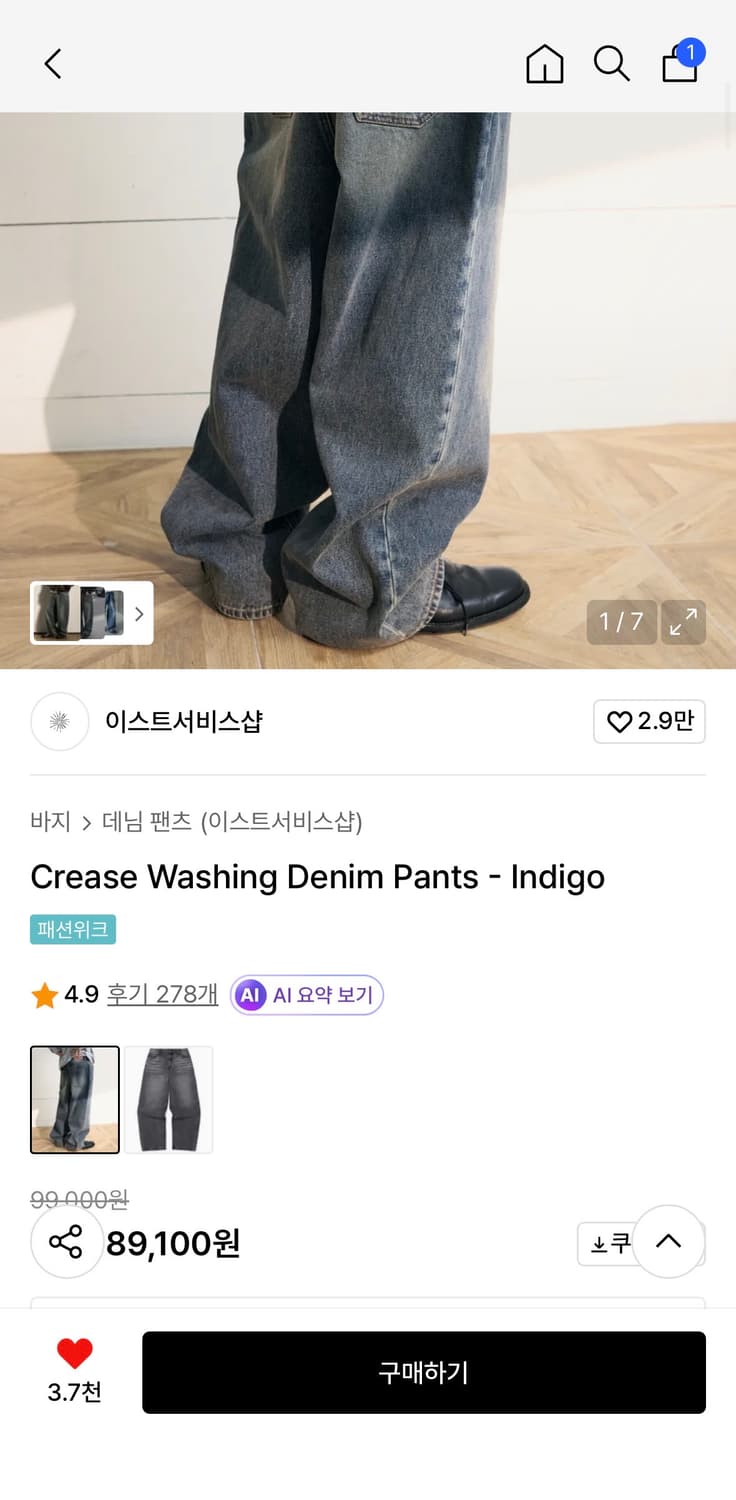Share the product via the share icon
Viewport: 736px width, 1500px height.
tap(66, 1243)
